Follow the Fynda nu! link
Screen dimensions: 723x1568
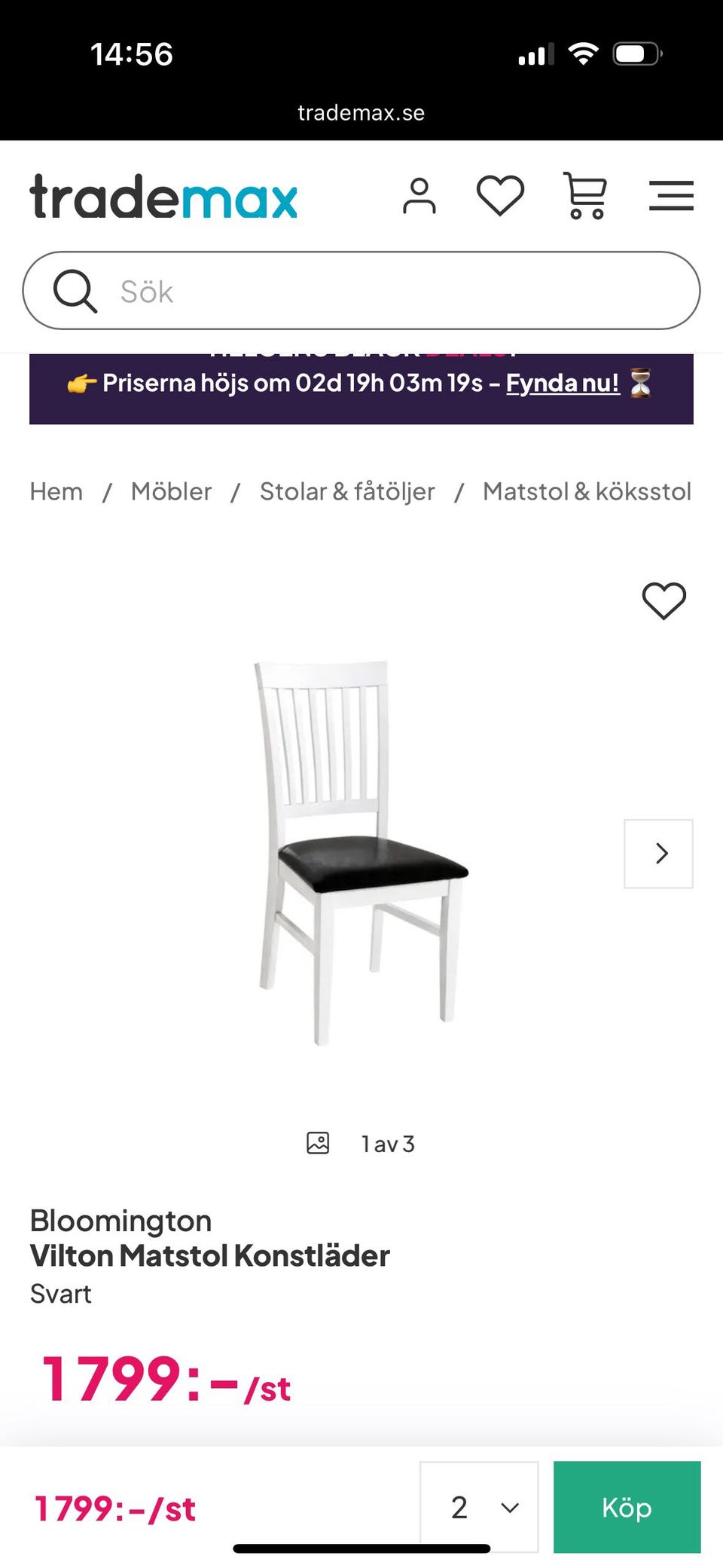tap(563, 383)
